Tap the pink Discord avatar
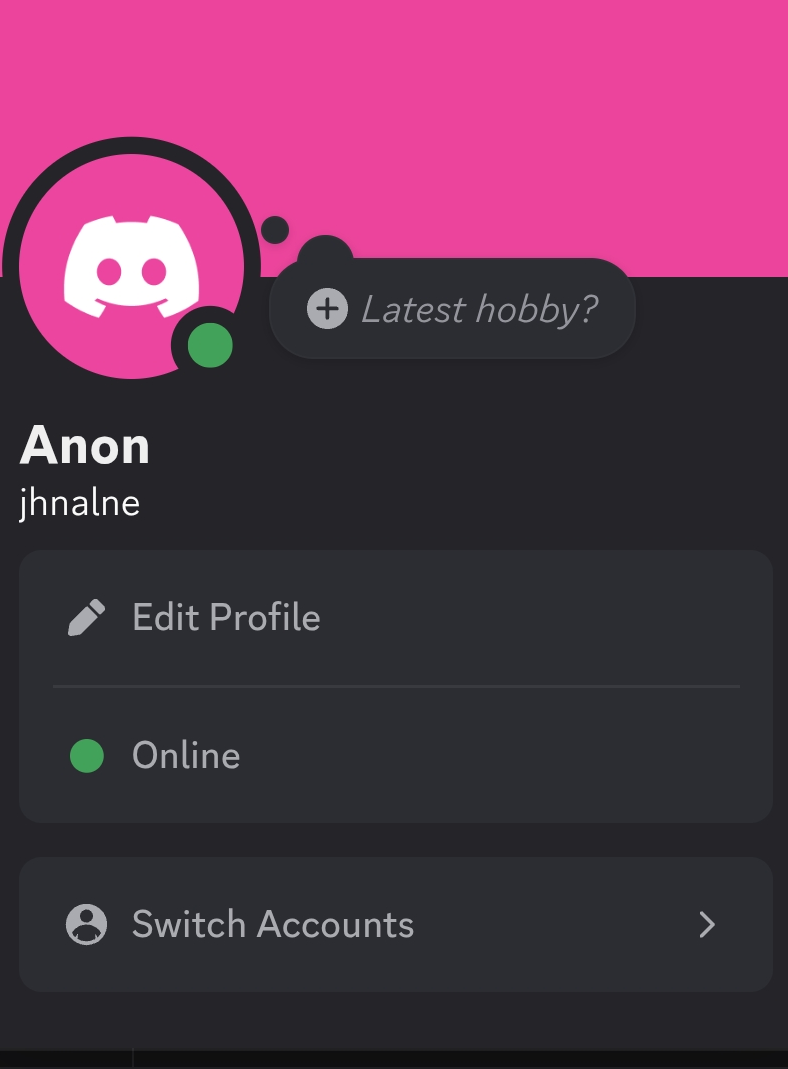 coord(132,266)
